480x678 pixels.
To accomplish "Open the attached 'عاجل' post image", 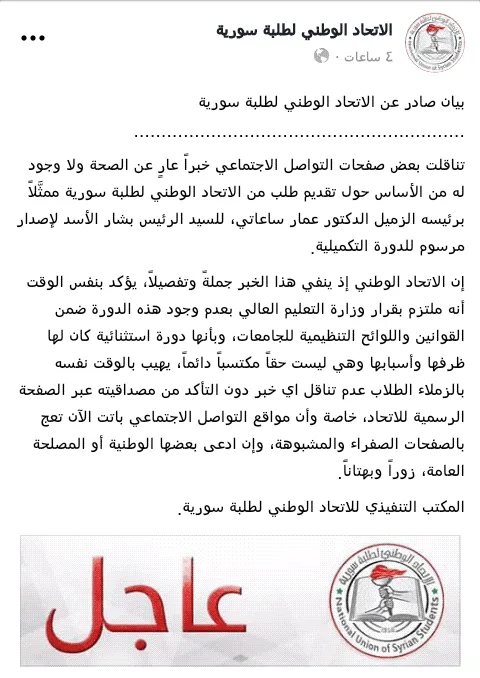I will click(x=240, y=601).
